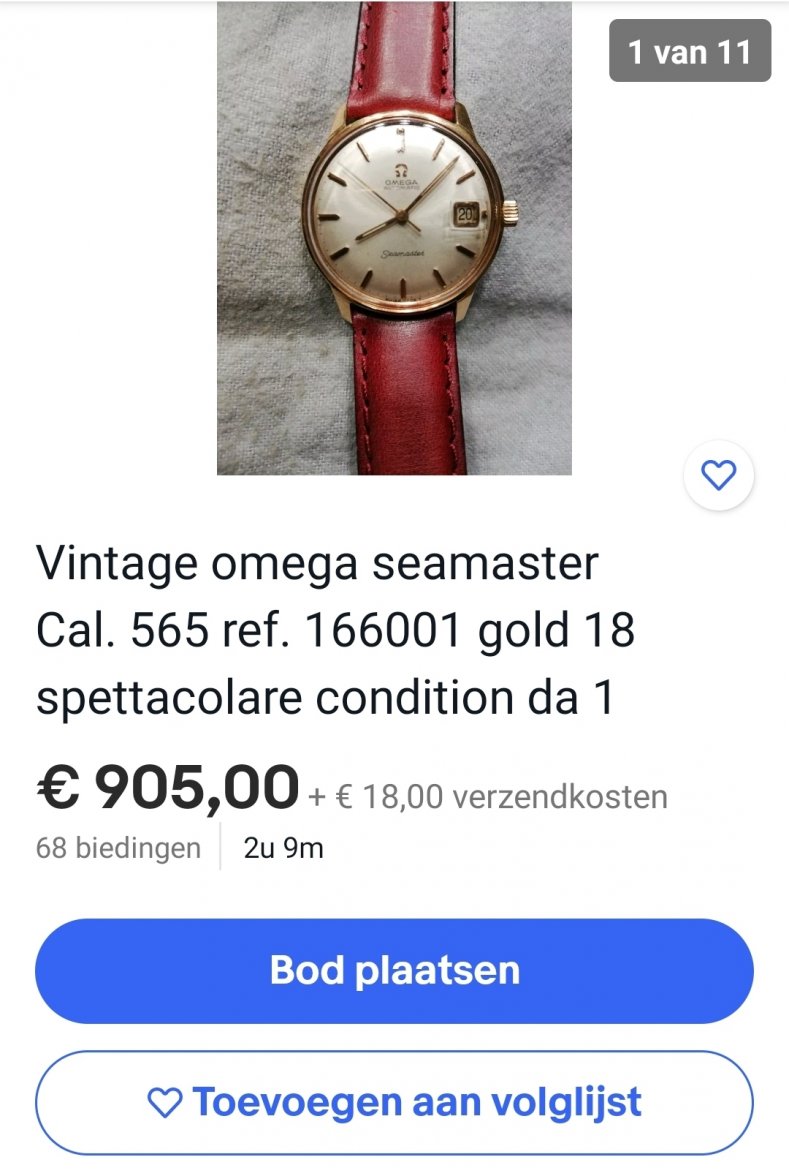Viewport: 789px width, 1176px height.
Task: Select Toevoegen aan volglijst button
Action: click(394, 1102)
